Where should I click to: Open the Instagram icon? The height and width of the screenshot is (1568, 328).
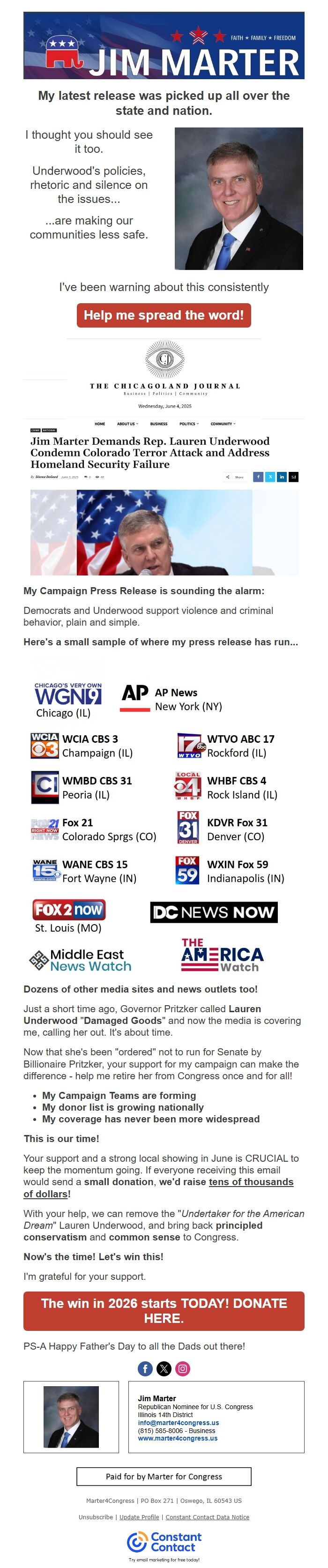coord(183,1368)
